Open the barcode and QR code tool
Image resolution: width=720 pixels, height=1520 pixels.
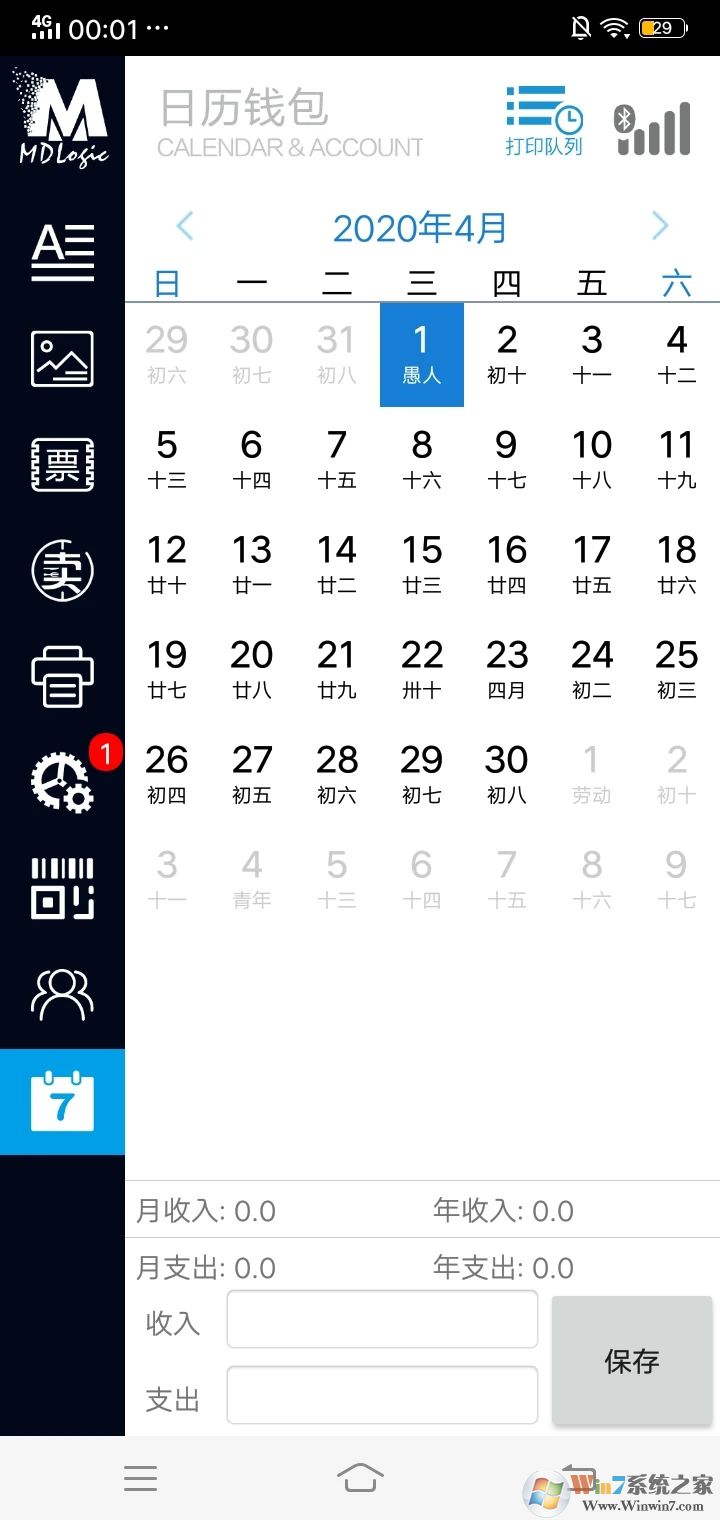tap(62, 888)
